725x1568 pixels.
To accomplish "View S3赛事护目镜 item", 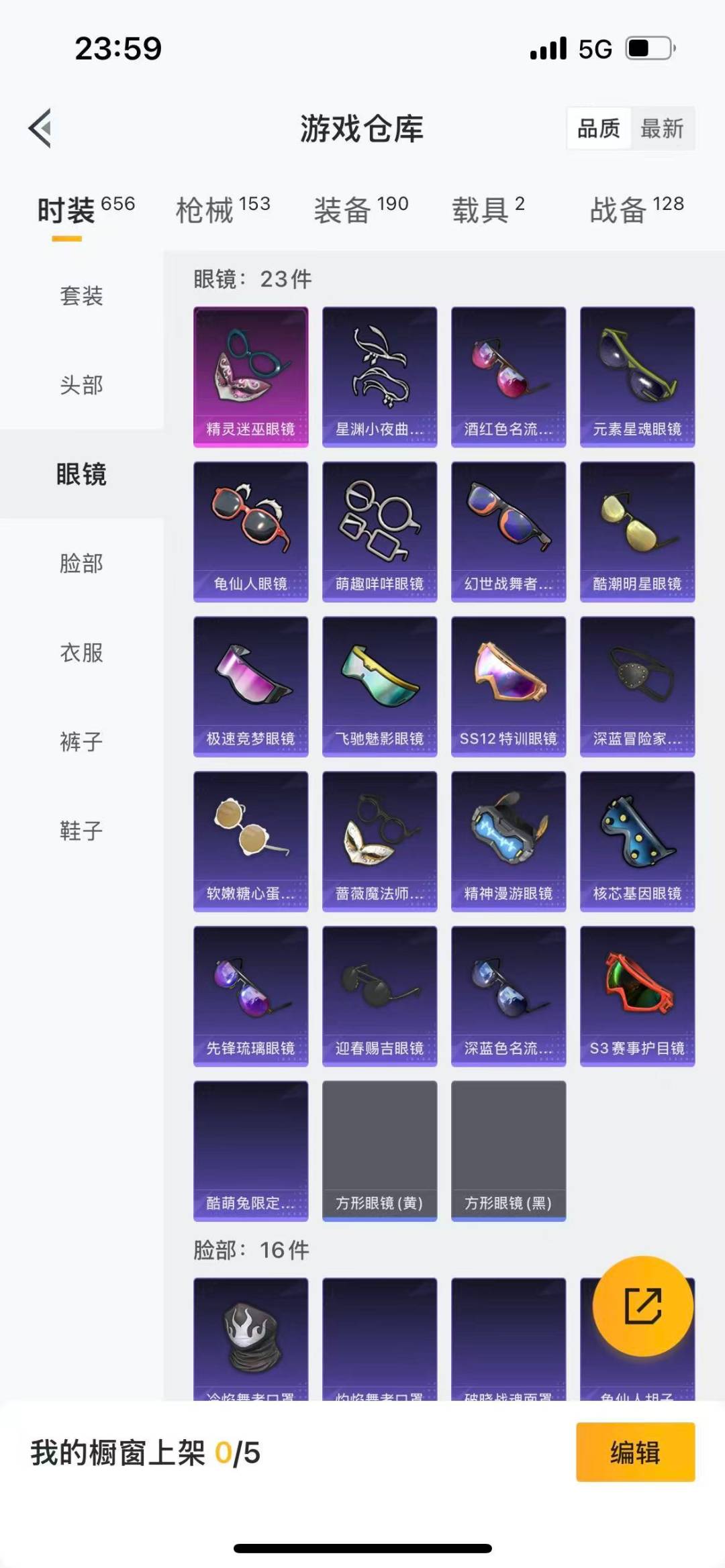I will (x=637, y=996).
